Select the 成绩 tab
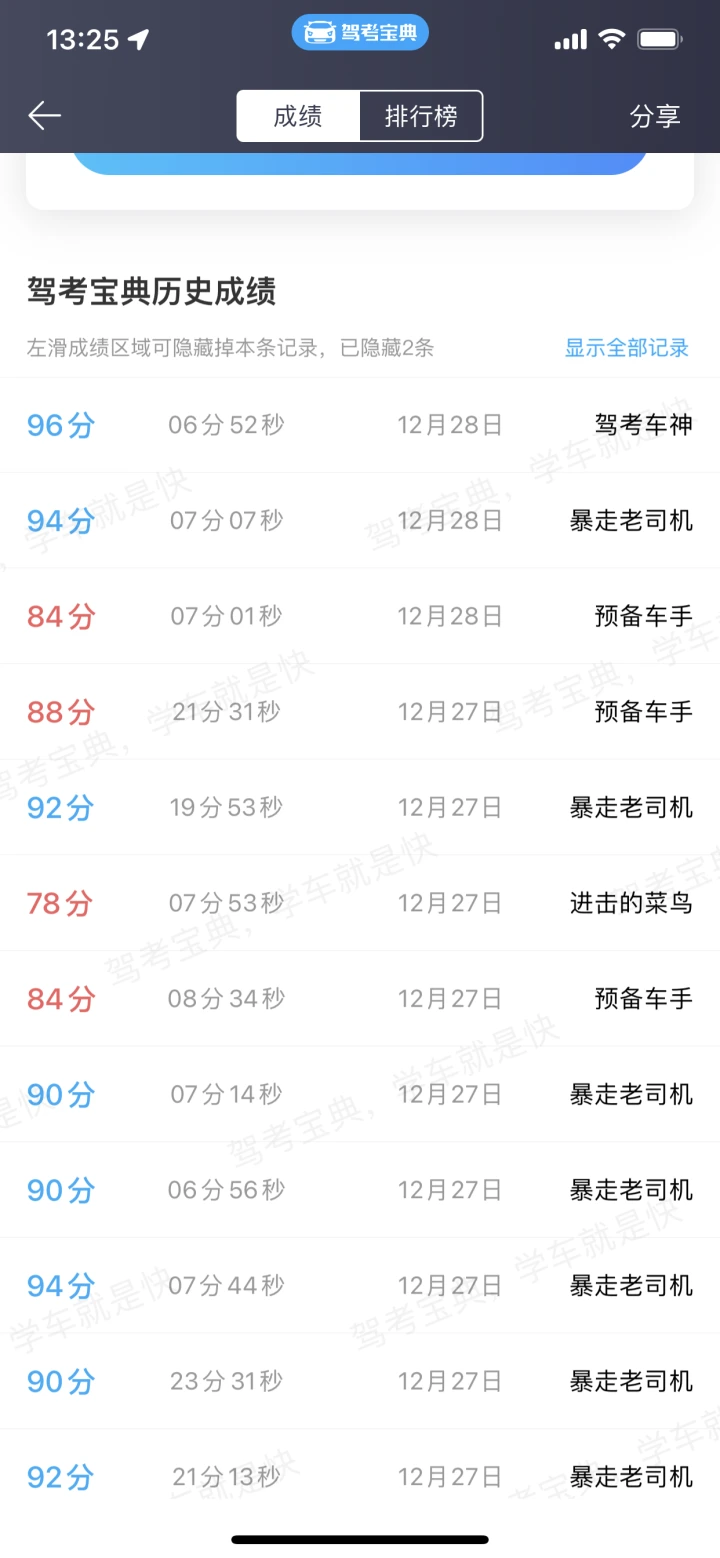Screen dimensions: 720x1558 click(298, 116)
